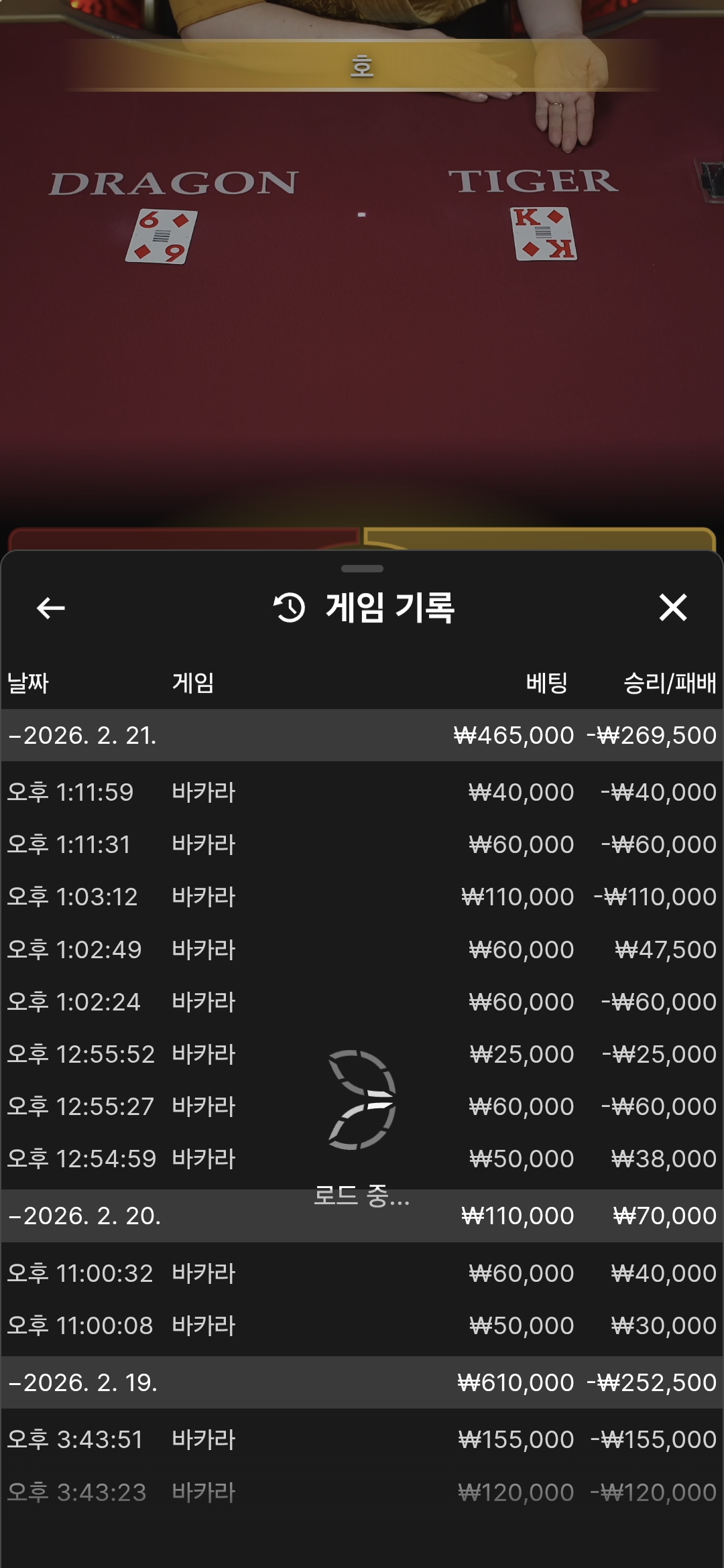This screenshot has width=724, height=1568.
Task: Collapse the 2026. 2. 19. date group
Action: tap(83, 1382)
